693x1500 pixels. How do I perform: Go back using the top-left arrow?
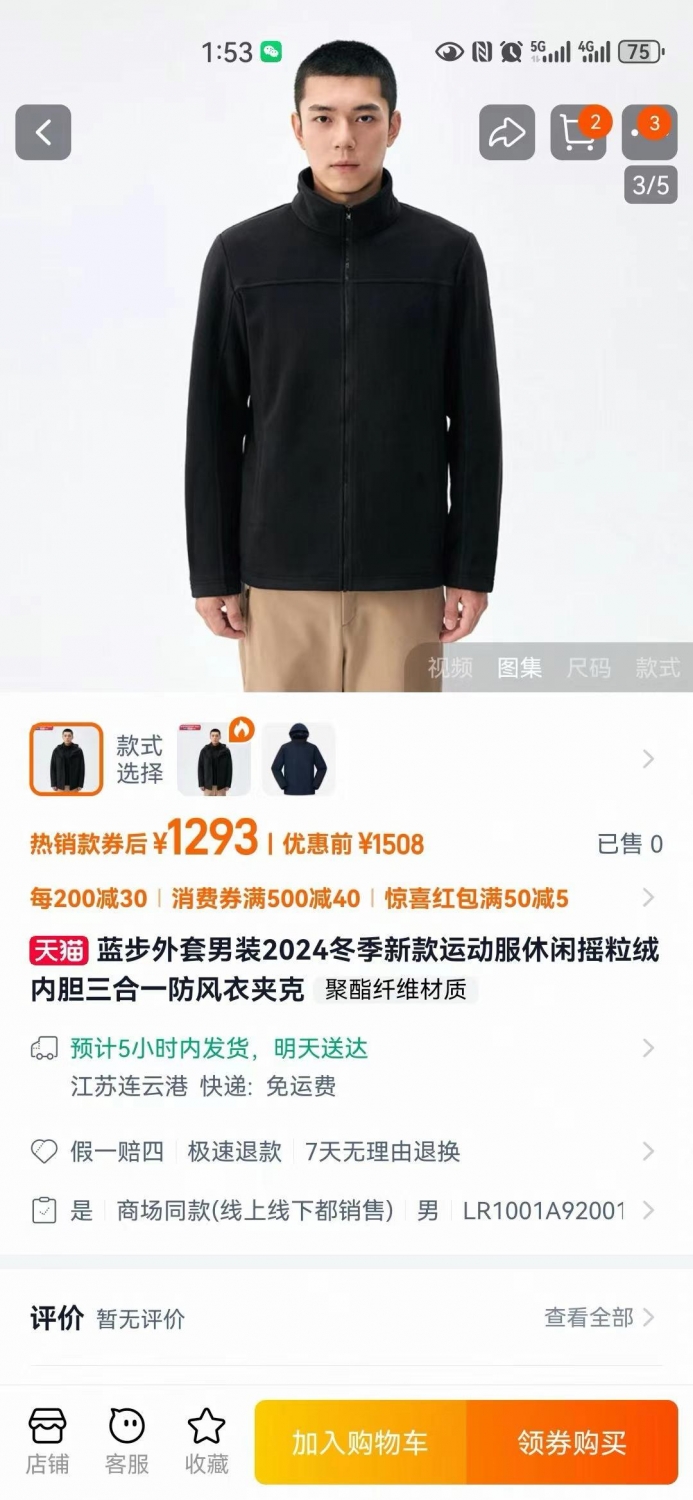[x=43, y=132]
